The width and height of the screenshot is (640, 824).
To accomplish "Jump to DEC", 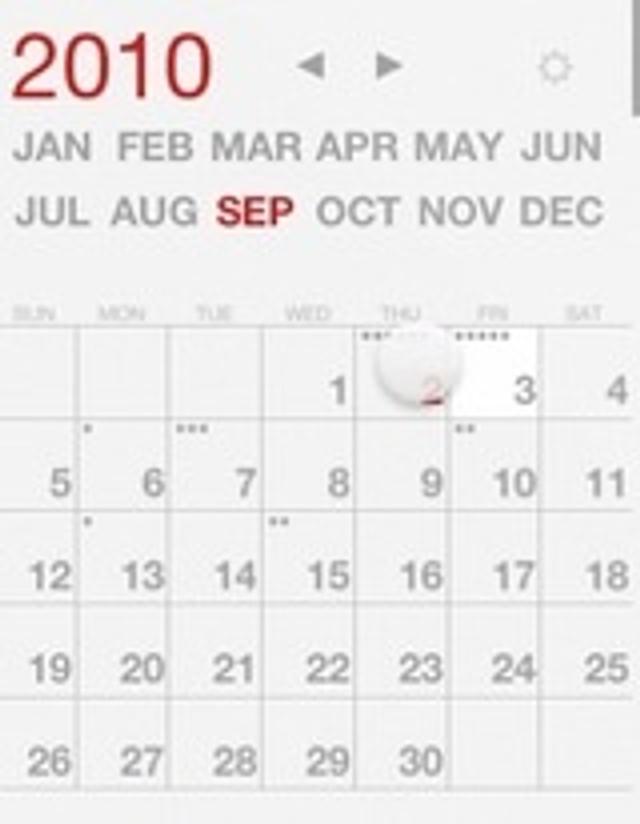I will pos(561,212).
